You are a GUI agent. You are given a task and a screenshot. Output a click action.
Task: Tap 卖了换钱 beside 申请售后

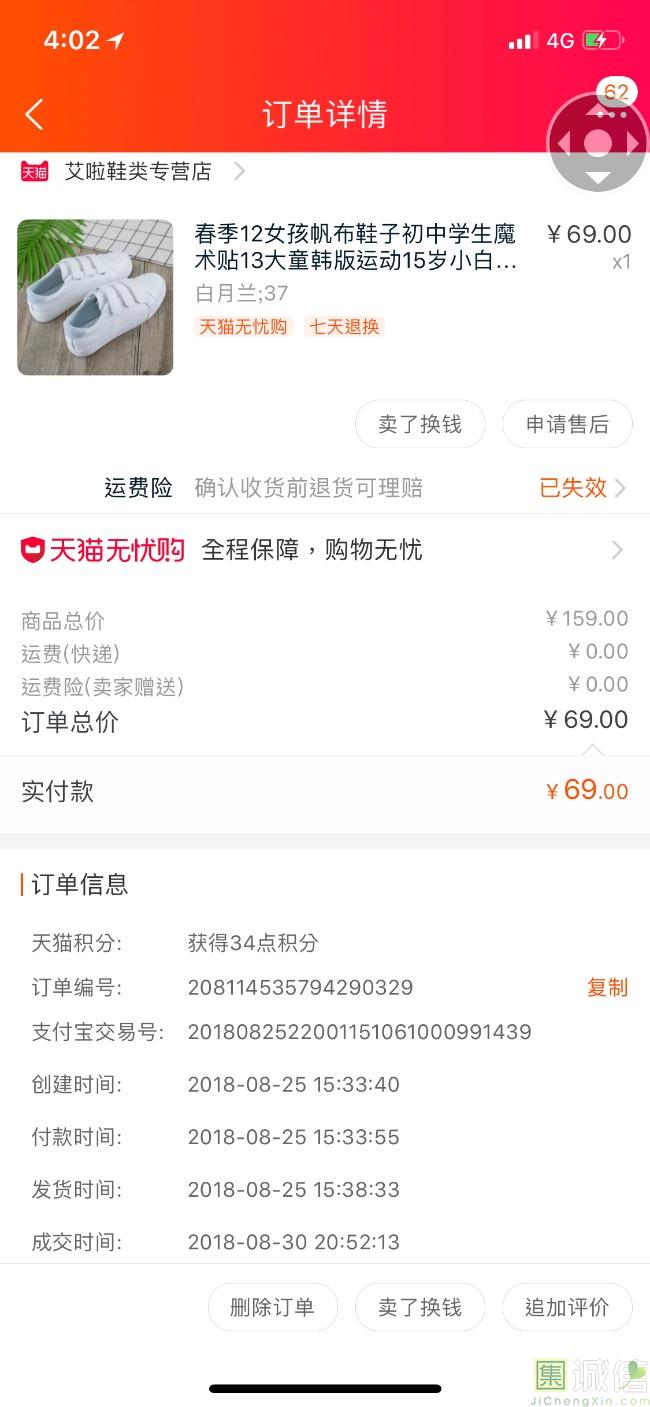(x=420, y=425)
